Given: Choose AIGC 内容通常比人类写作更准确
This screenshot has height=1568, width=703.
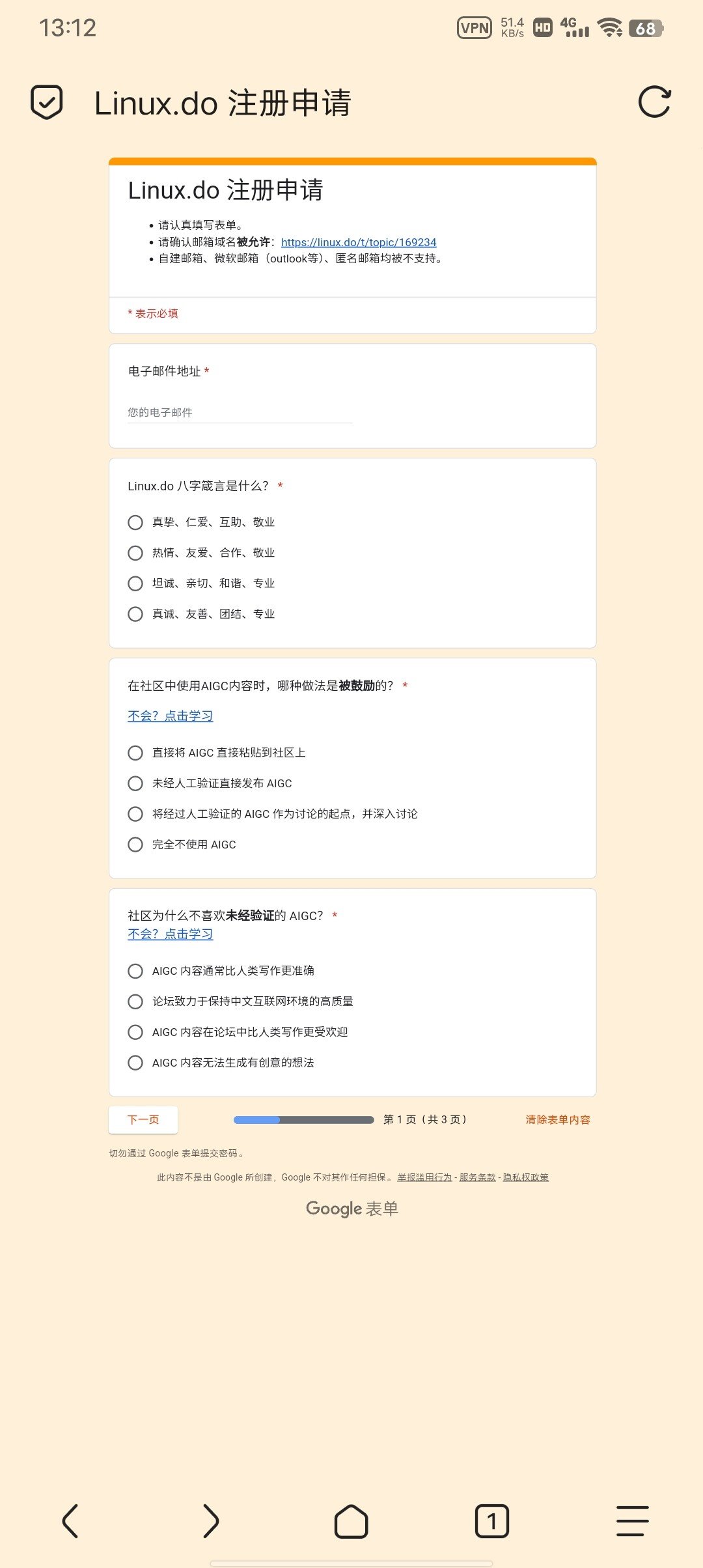Looking at the screenshot, I should coord(221,971).
